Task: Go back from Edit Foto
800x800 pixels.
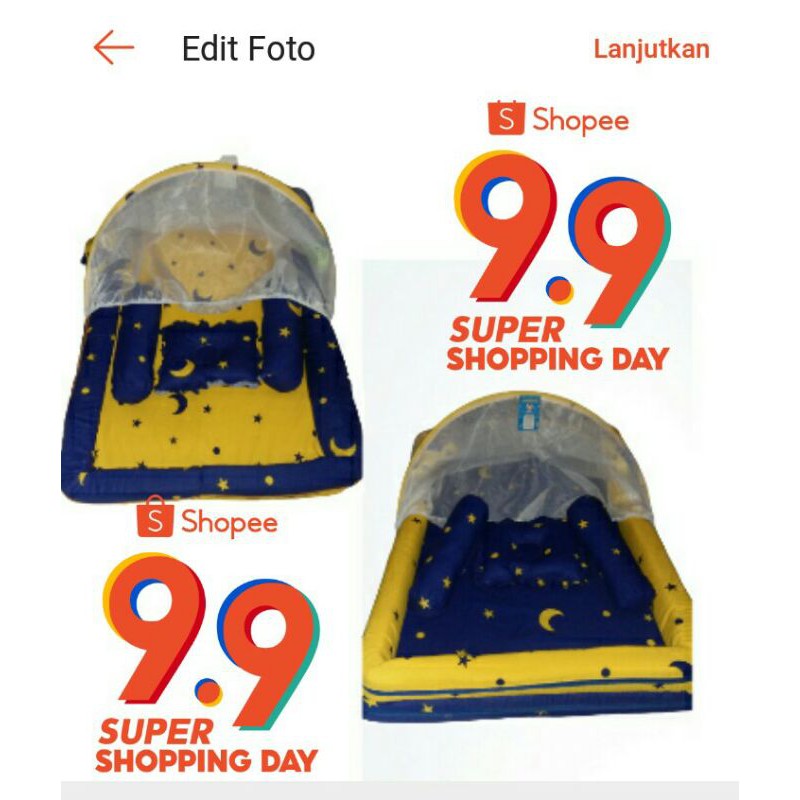Action: [x=113, y=48]
